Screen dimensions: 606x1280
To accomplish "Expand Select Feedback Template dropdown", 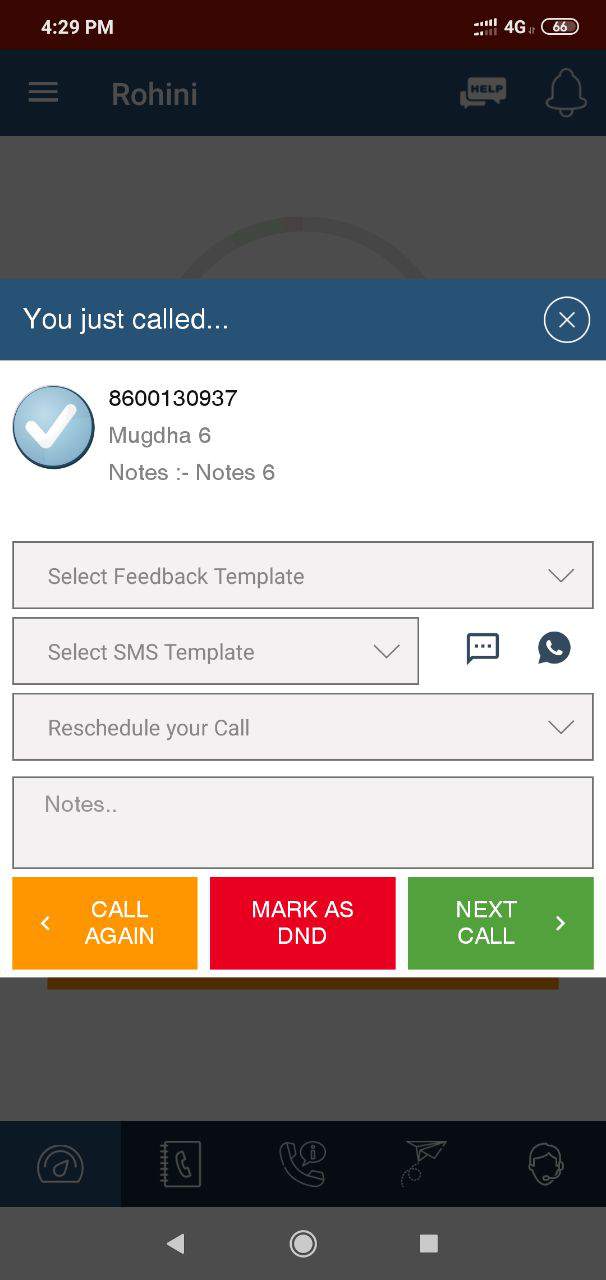I will [x=302, y=576].
